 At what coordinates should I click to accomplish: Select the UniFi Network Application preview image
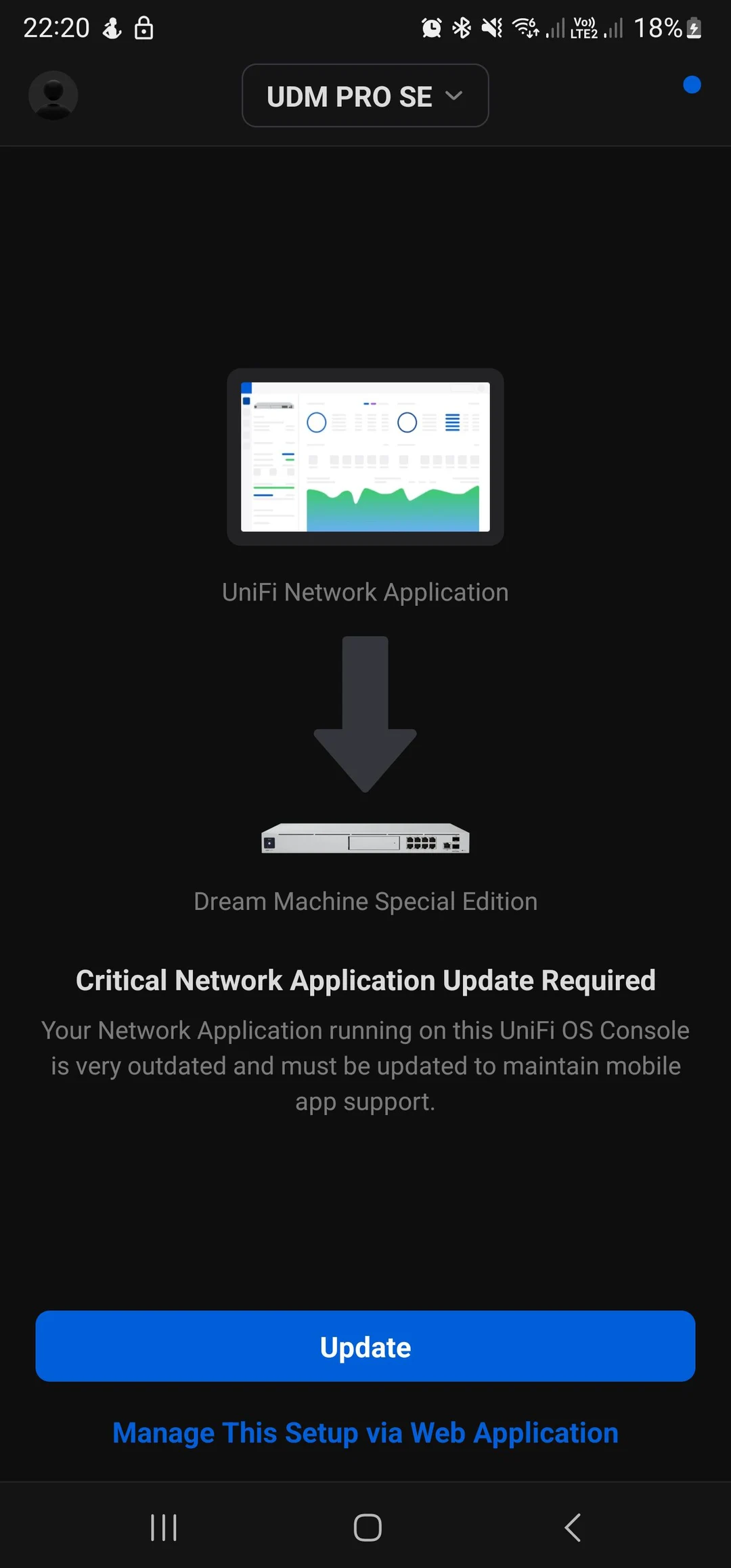(365, 456)
